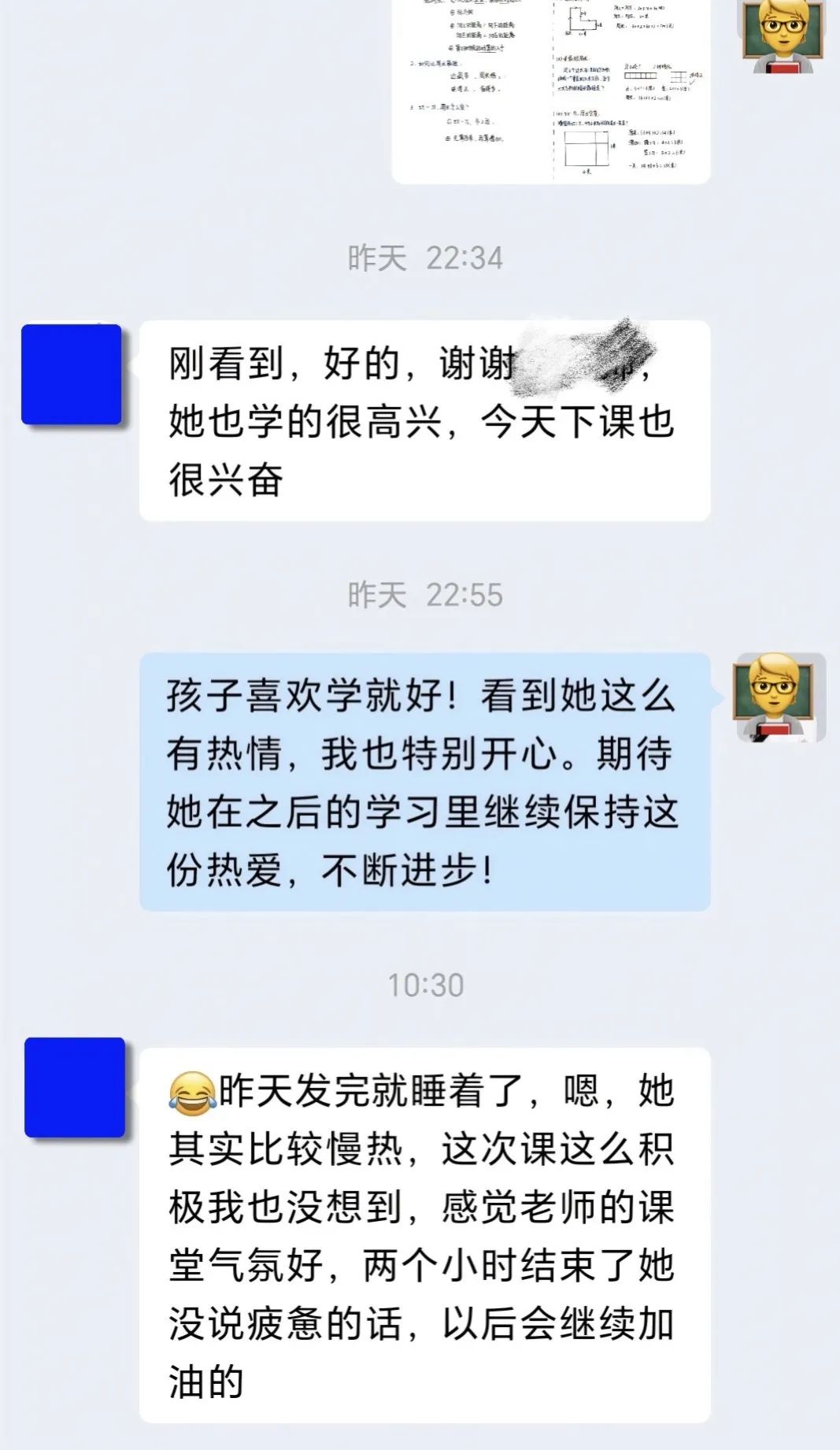Screen dimensions: 840x1450
Task: Open teacher avatar beside 孩子喜欢学就好 message
Action: click(780, 697)
